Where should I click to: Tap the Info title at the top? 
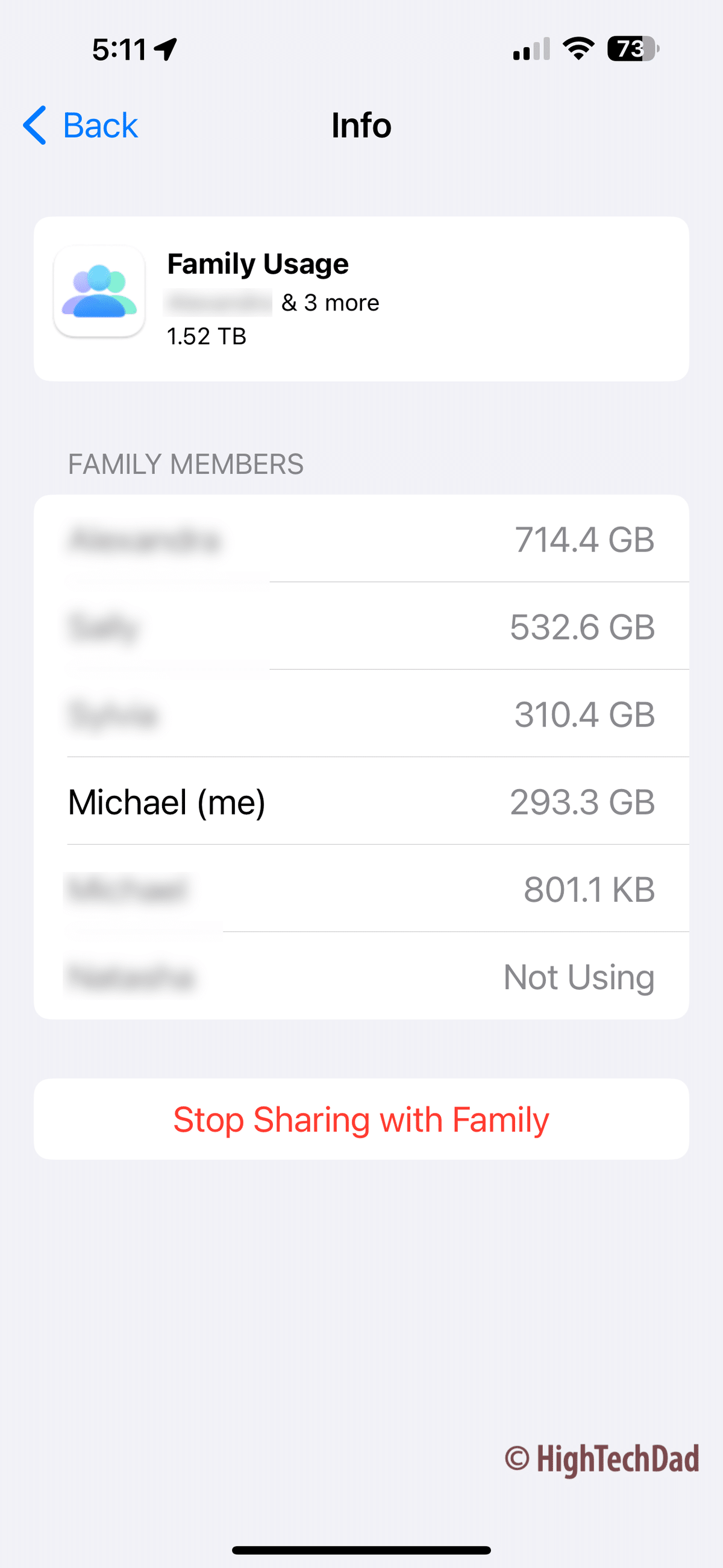pos(361,126)
